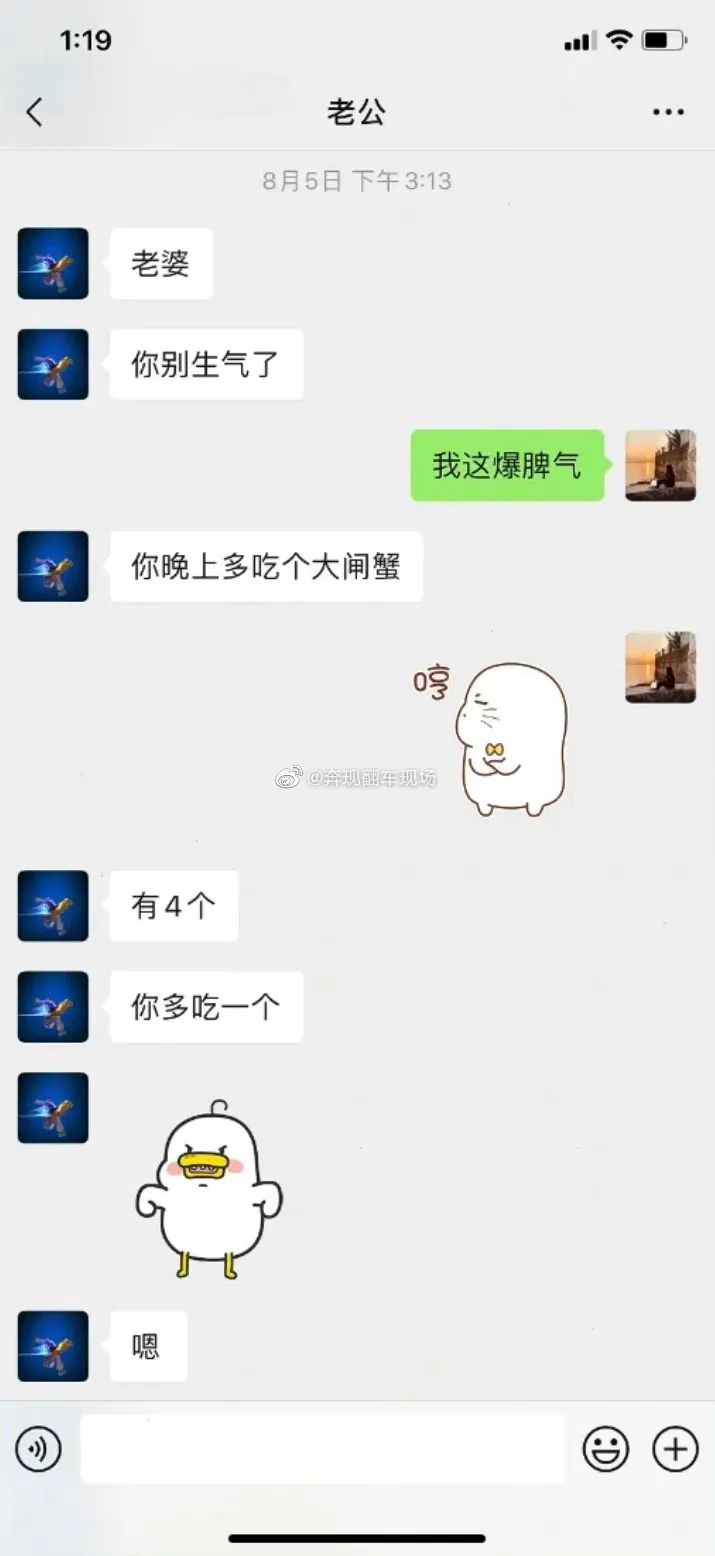The width and height of the screenshot is (715, 1556).
Task: Switch to voice message input
Action: (38, 1449)
